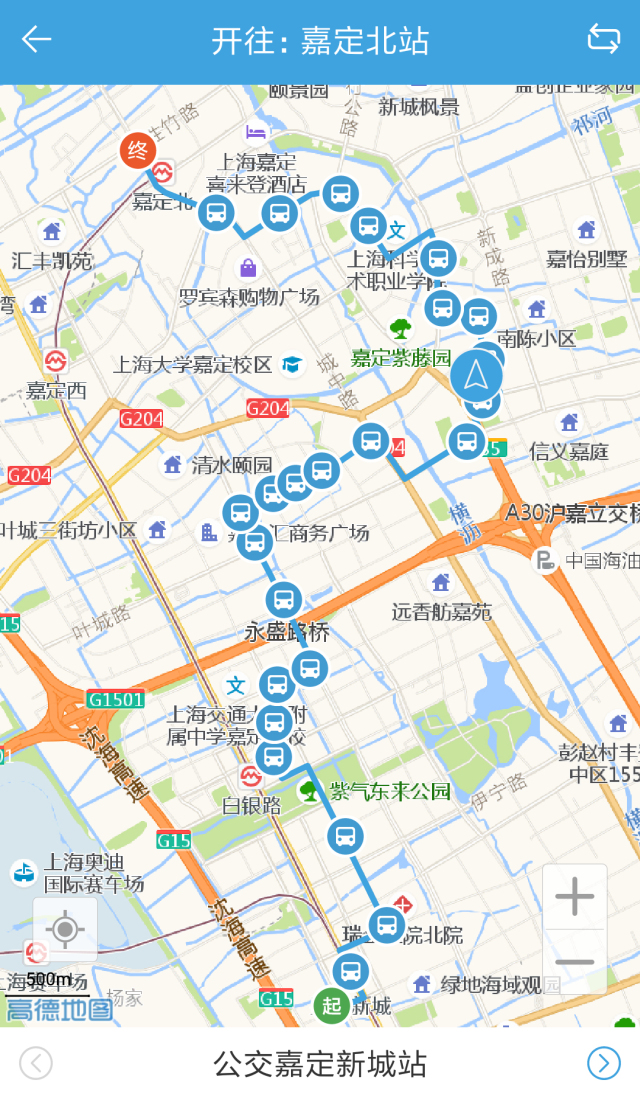Reverse the route direction with swap icon
The image size is (640, 1099).
(x=603, y=39)
